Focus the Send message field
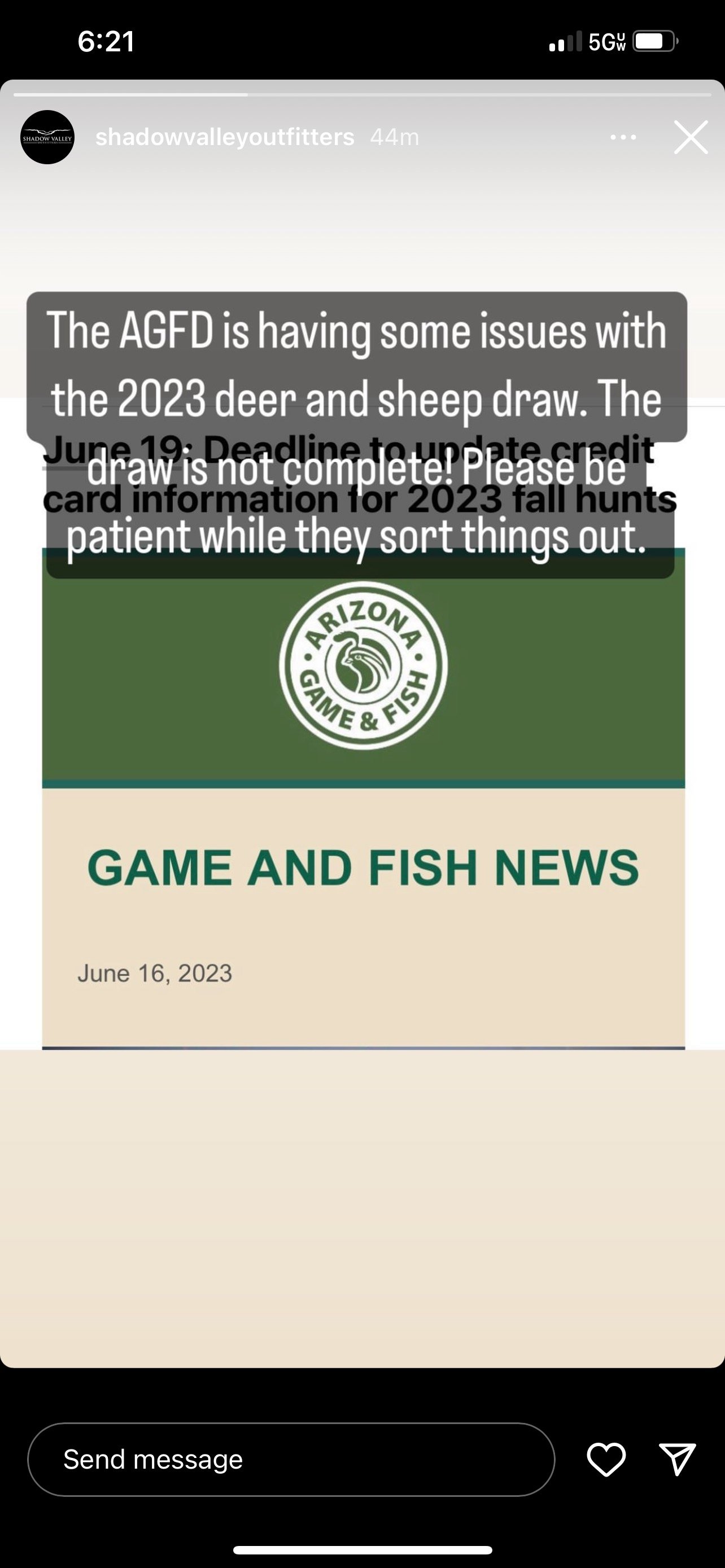The image size is (725, 1568). pos(291,1459)
